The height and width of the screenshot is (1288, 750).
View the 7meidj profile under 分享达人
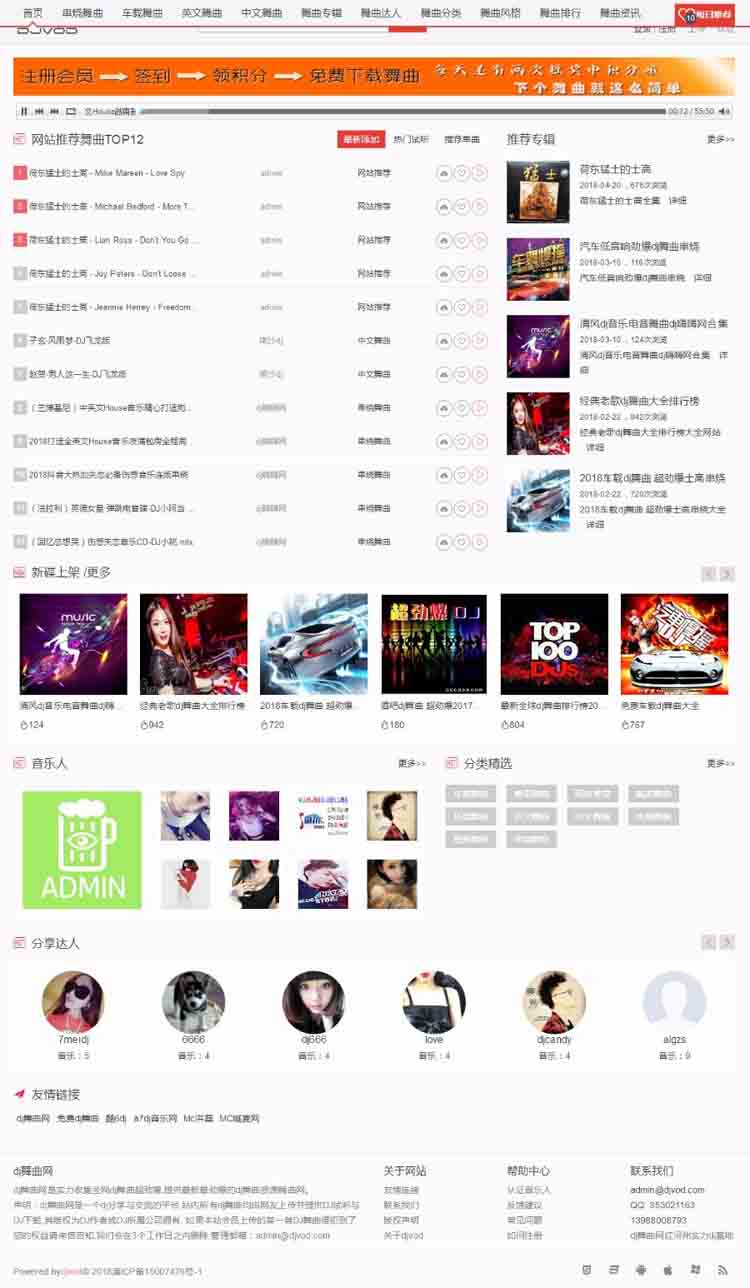pyautogui.click(x=73, y=1002)
